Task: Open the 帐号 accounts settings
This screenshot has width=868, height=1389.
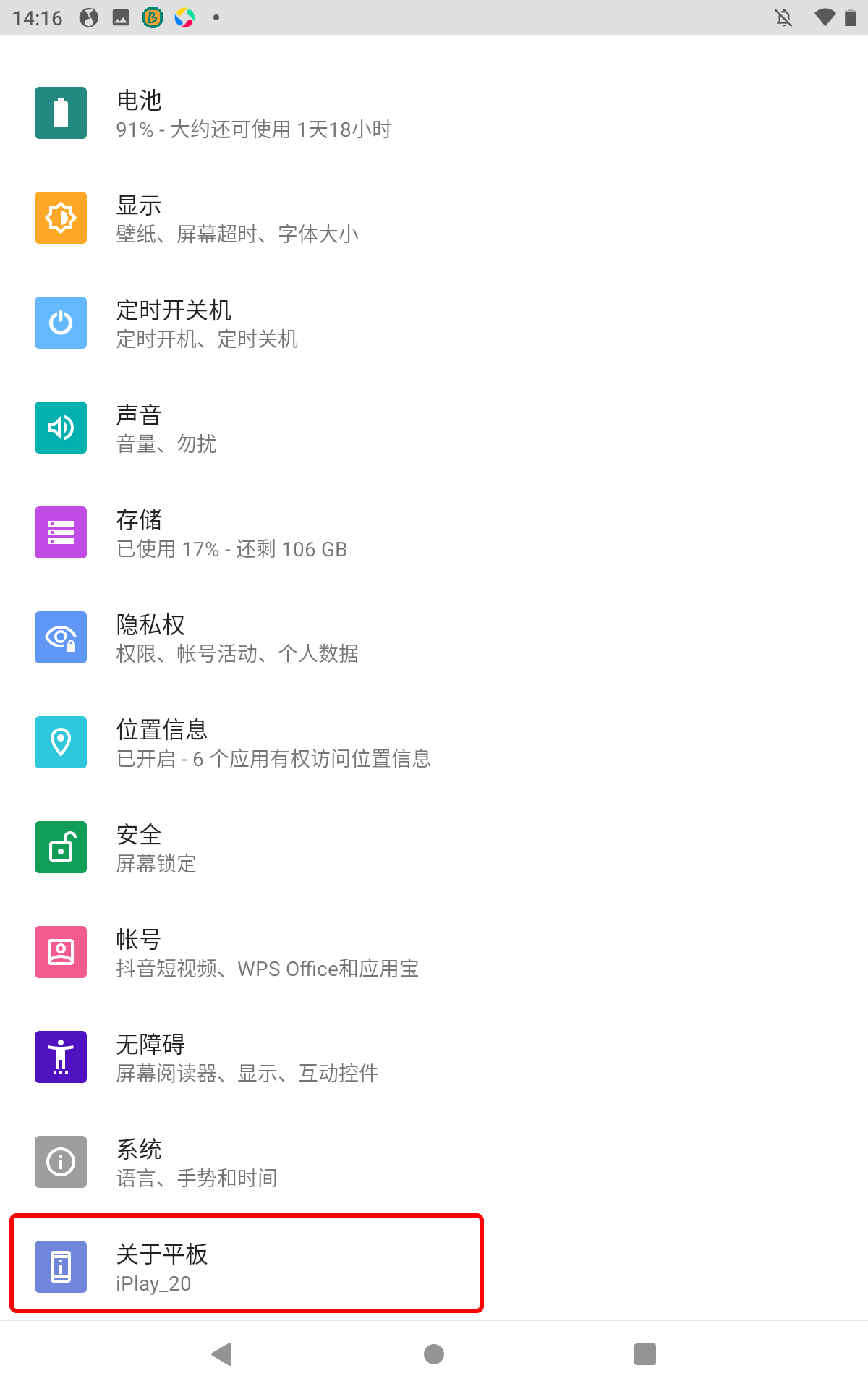Action: coord(268,953)
